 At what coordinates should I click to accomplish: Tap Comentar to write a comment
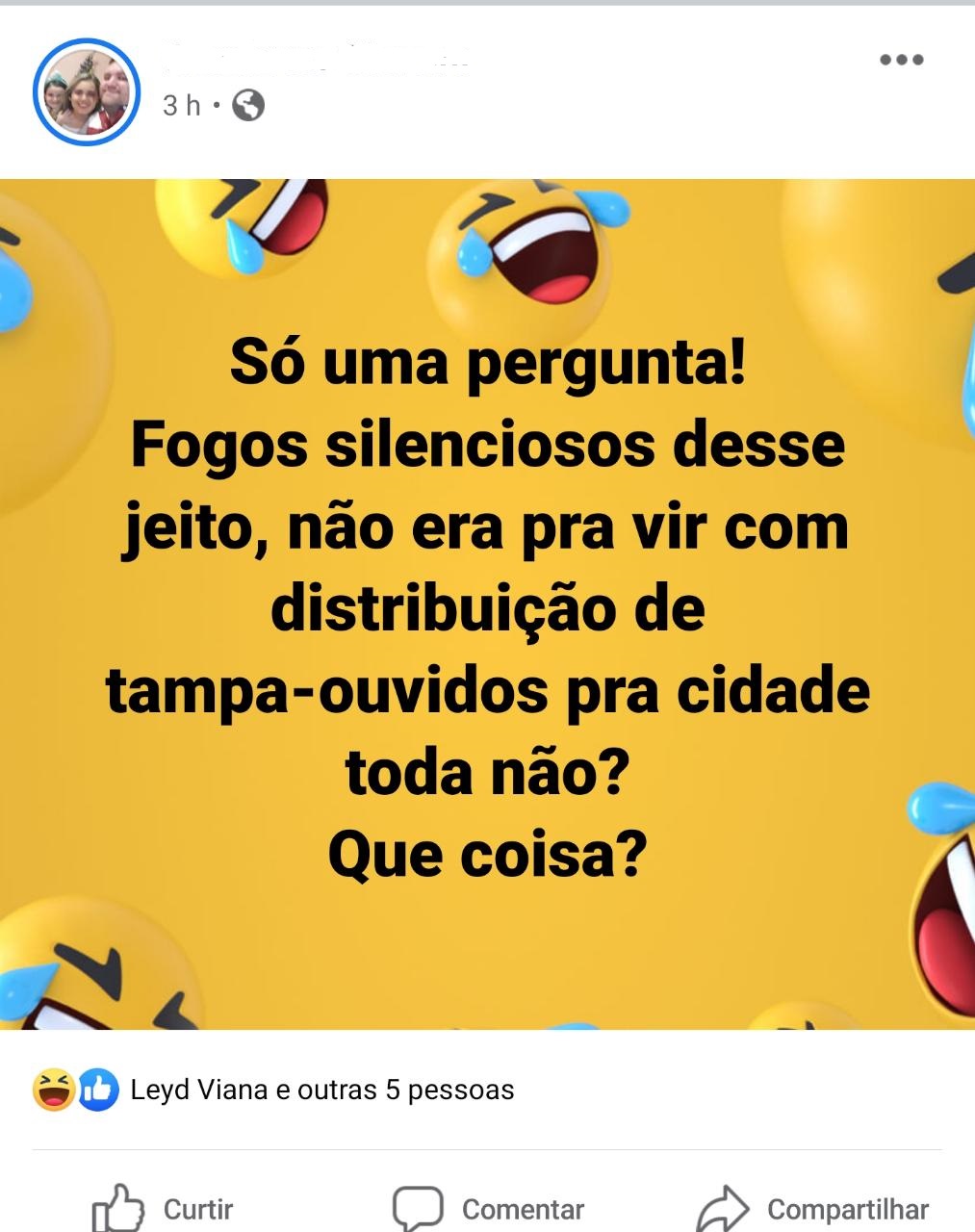click(x=489, y=1208)
